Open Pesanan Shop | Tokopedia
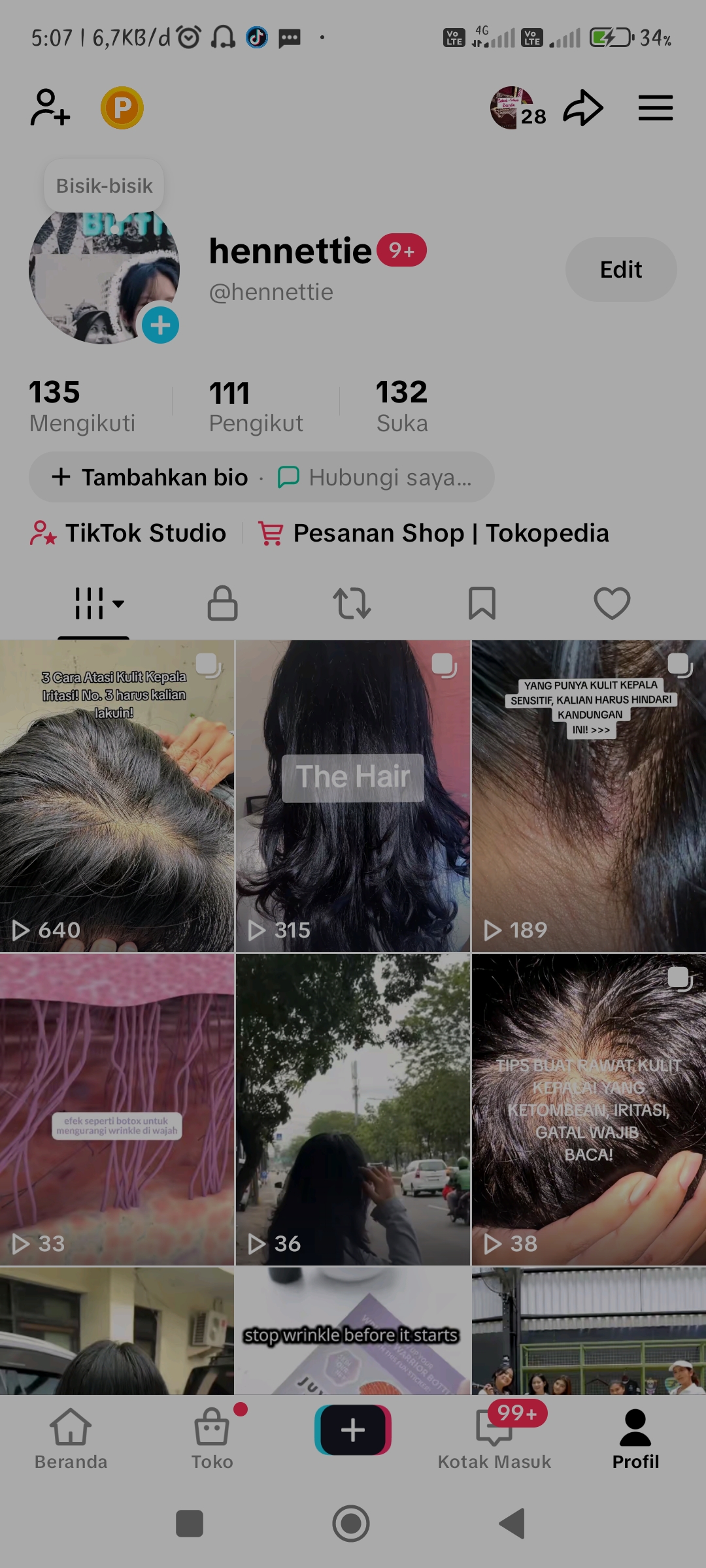This screenshot has height=1568, width=706. (434, 533)
